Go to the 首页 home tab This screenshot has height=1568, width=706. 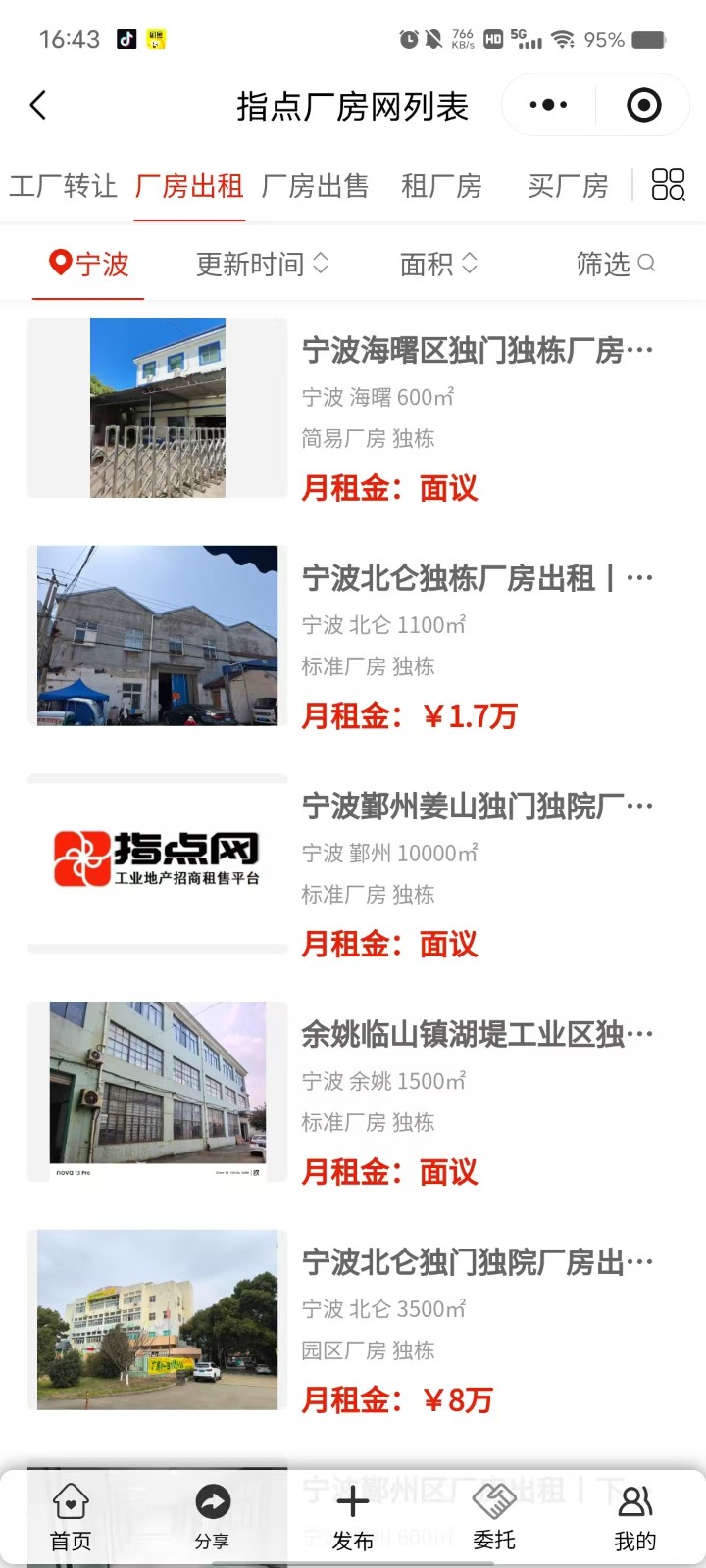coord(71,1518)
